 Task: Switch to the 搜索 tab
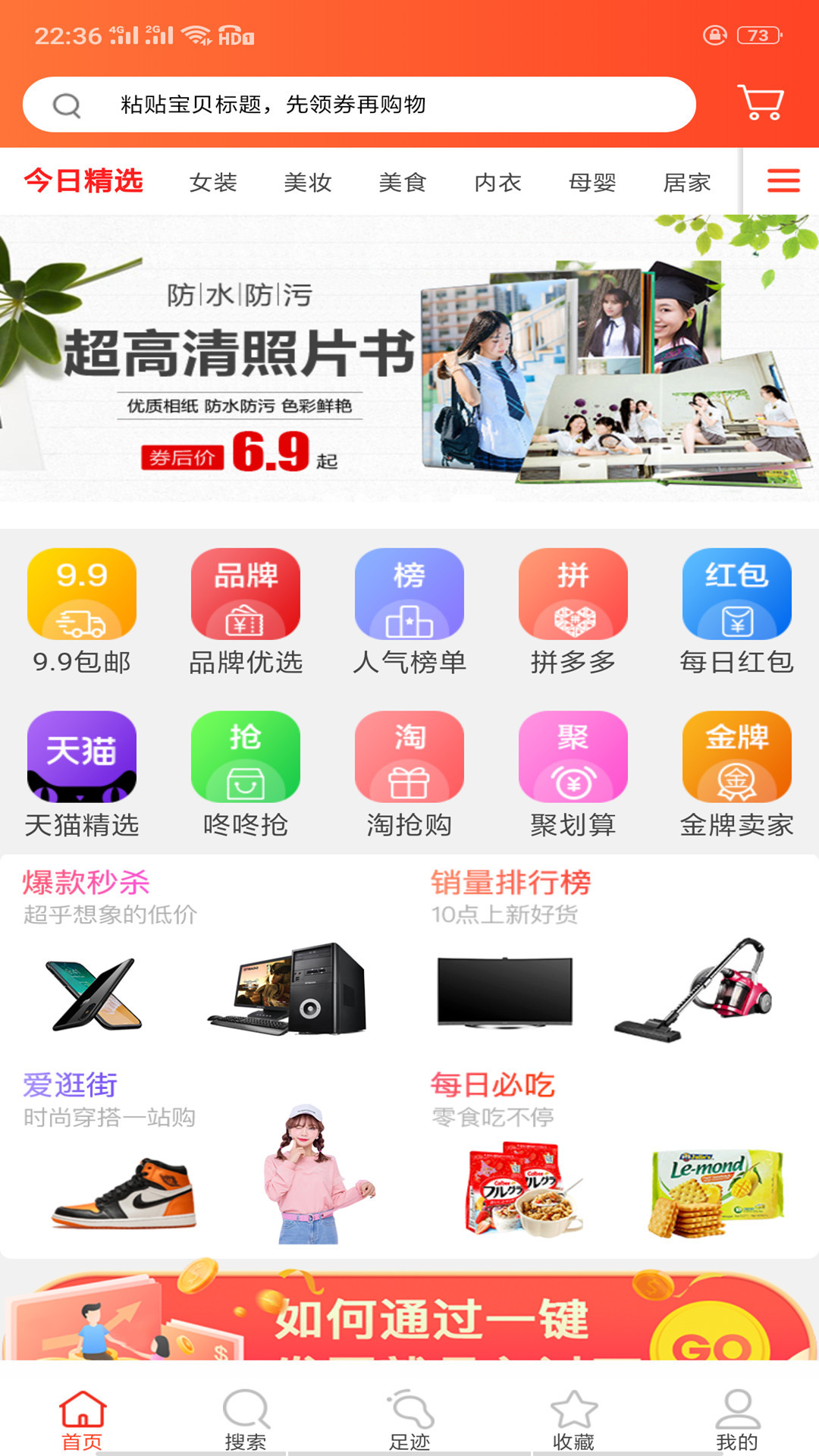click(x=246, y=1419)
